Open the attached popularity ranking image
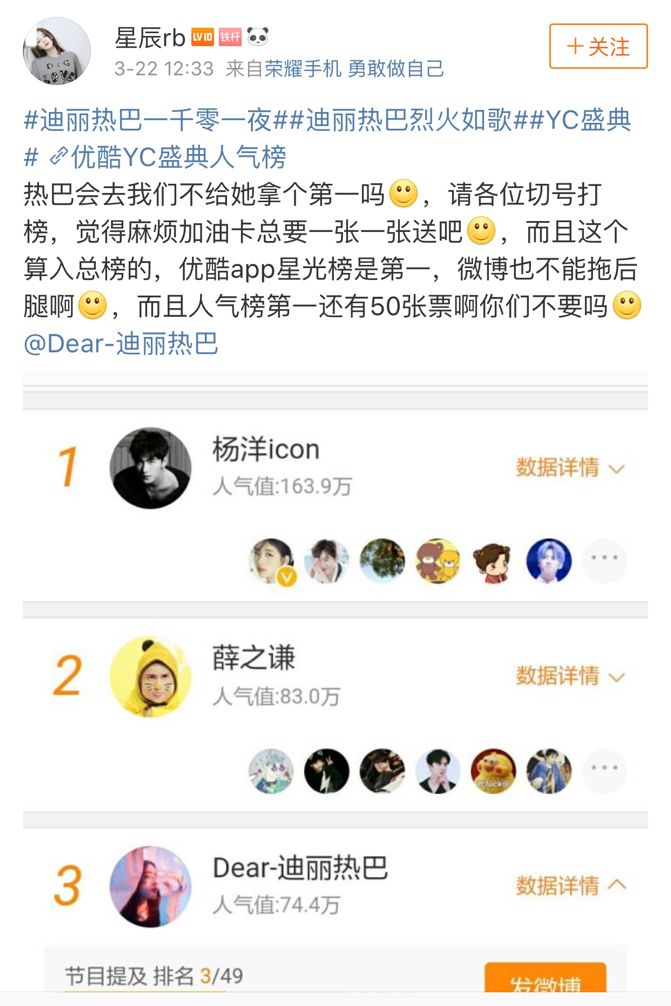 pos(335,680)
